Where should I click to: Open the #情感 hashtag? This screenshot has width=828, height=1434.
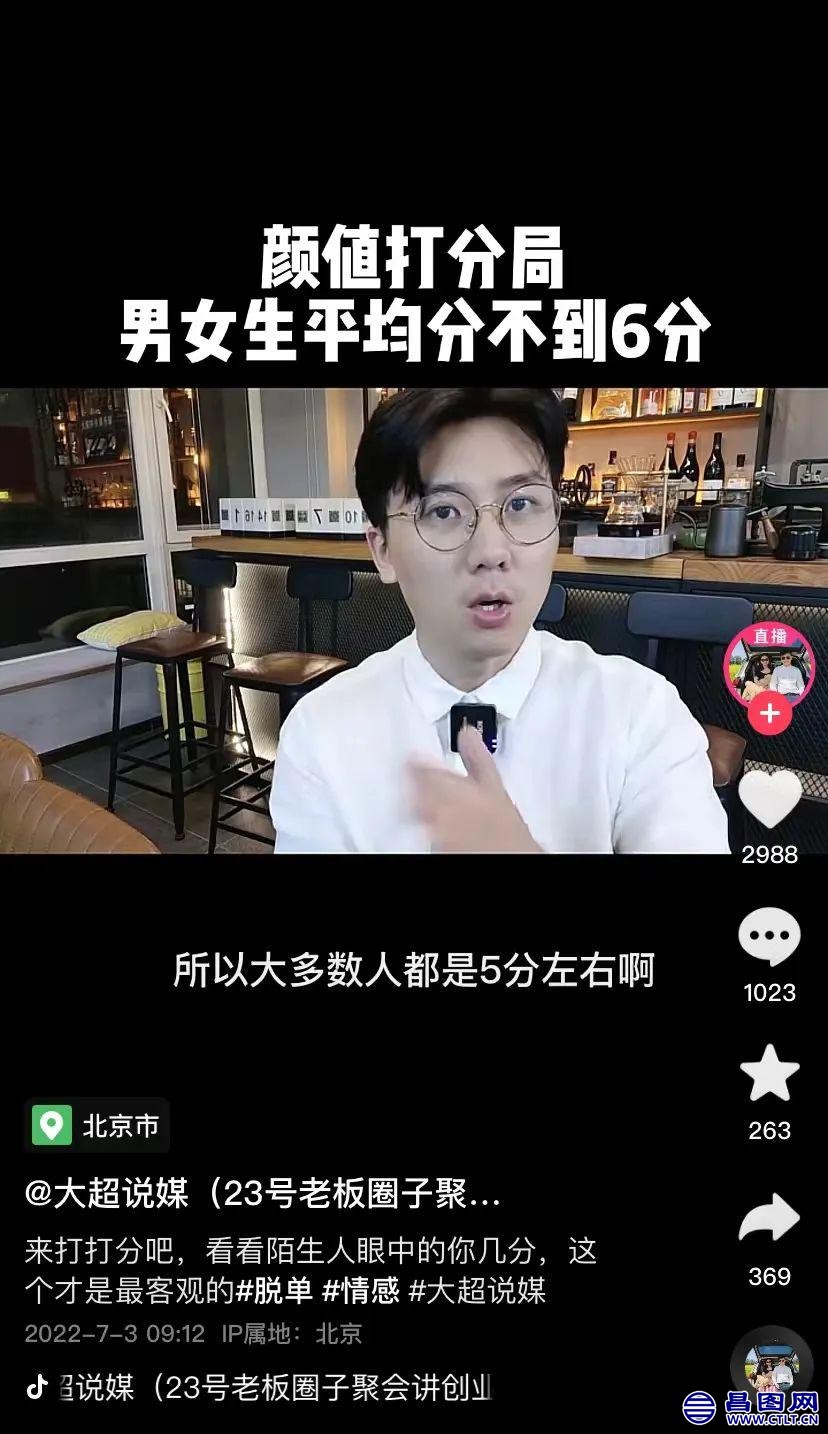(360, 1290)
